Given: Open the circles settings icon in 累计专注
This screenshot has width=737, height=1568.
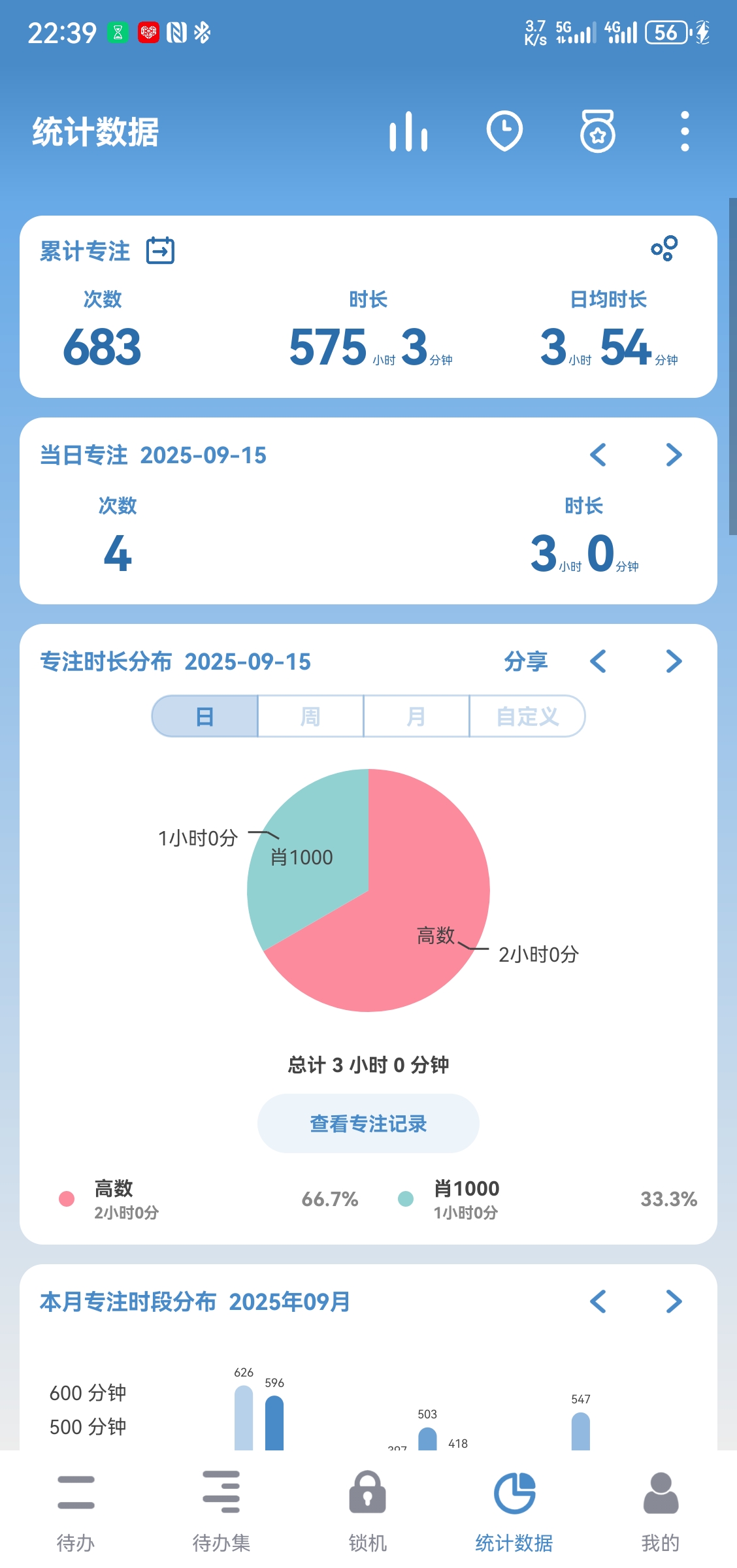Looking at the screenshot, I should click(x=664, y=249).
